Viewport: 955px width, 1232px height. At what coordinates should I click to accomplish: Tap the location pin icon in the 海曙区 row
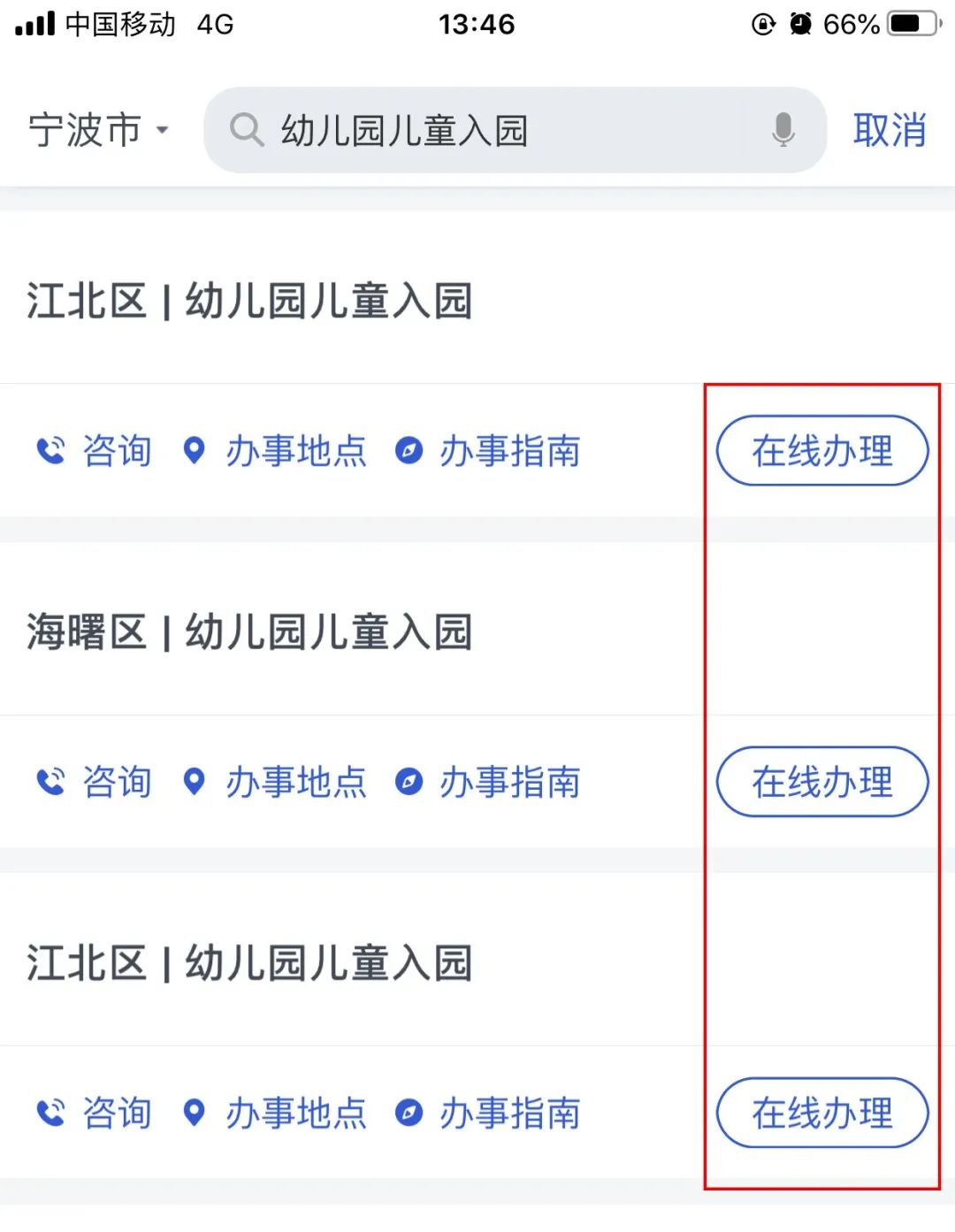(x=195, y=782)
